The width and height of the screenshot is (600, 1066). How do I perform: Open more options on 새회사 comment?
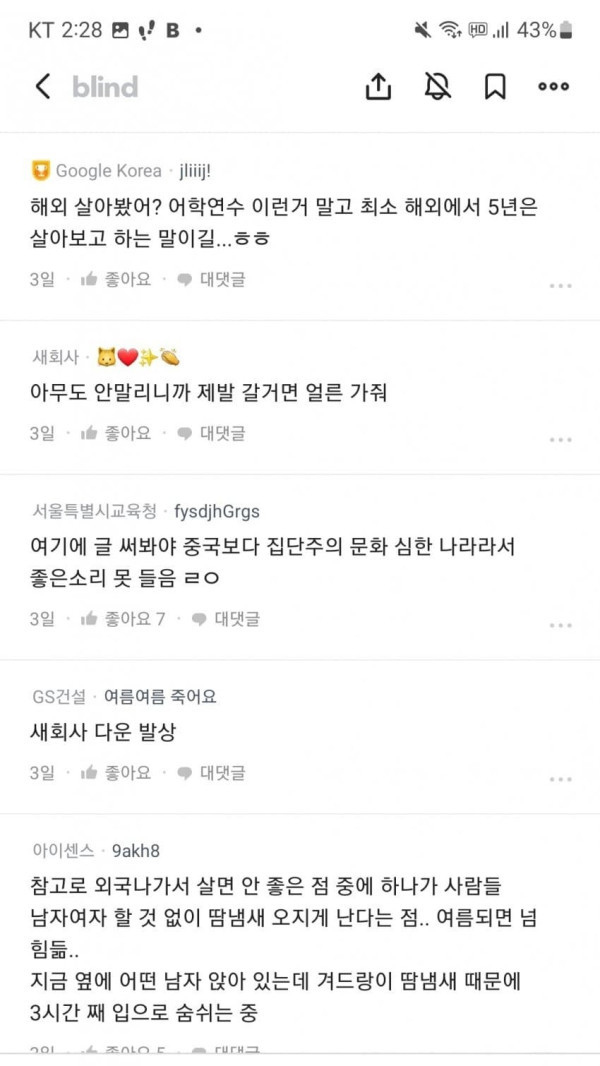pos(560,439)
